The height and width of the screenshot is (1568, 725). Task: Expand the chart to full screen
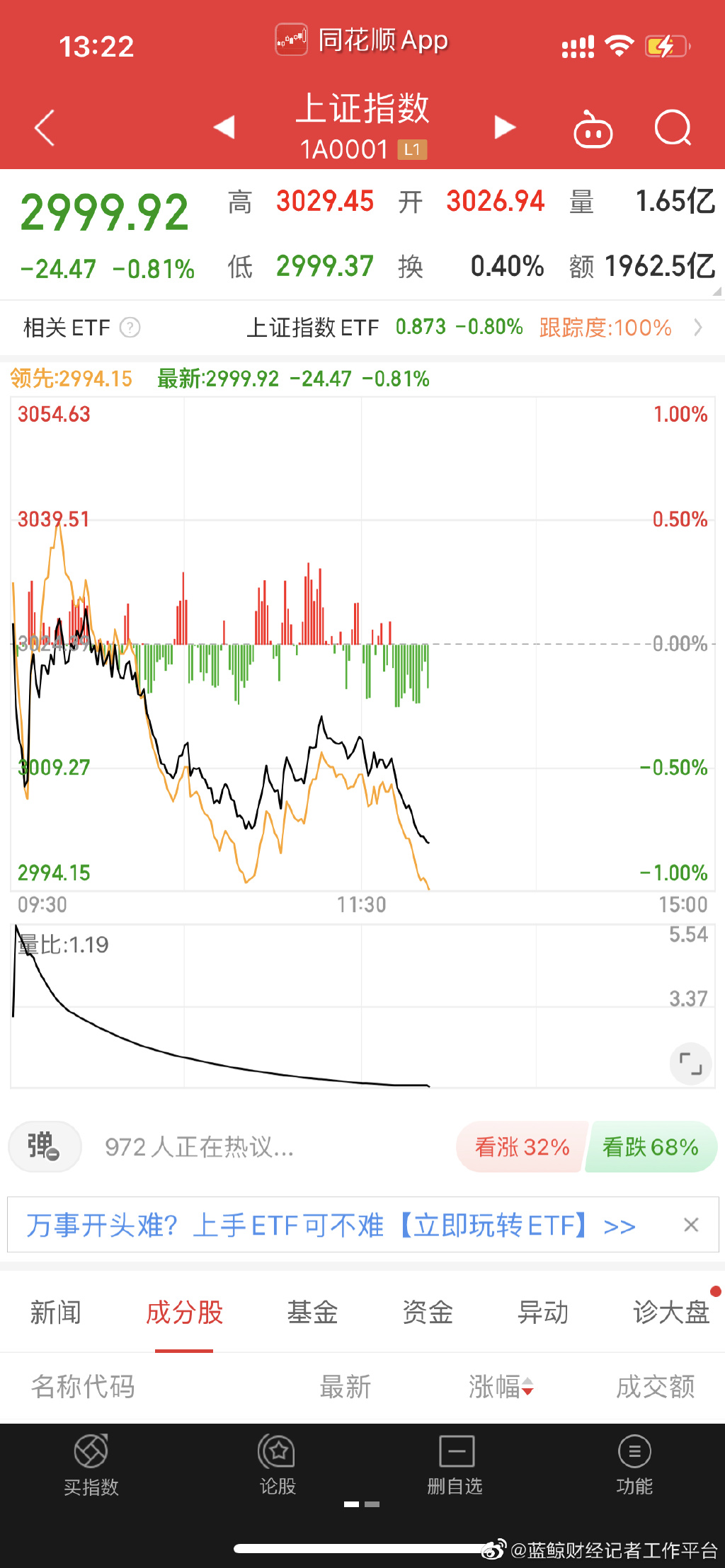point(690,1063)
